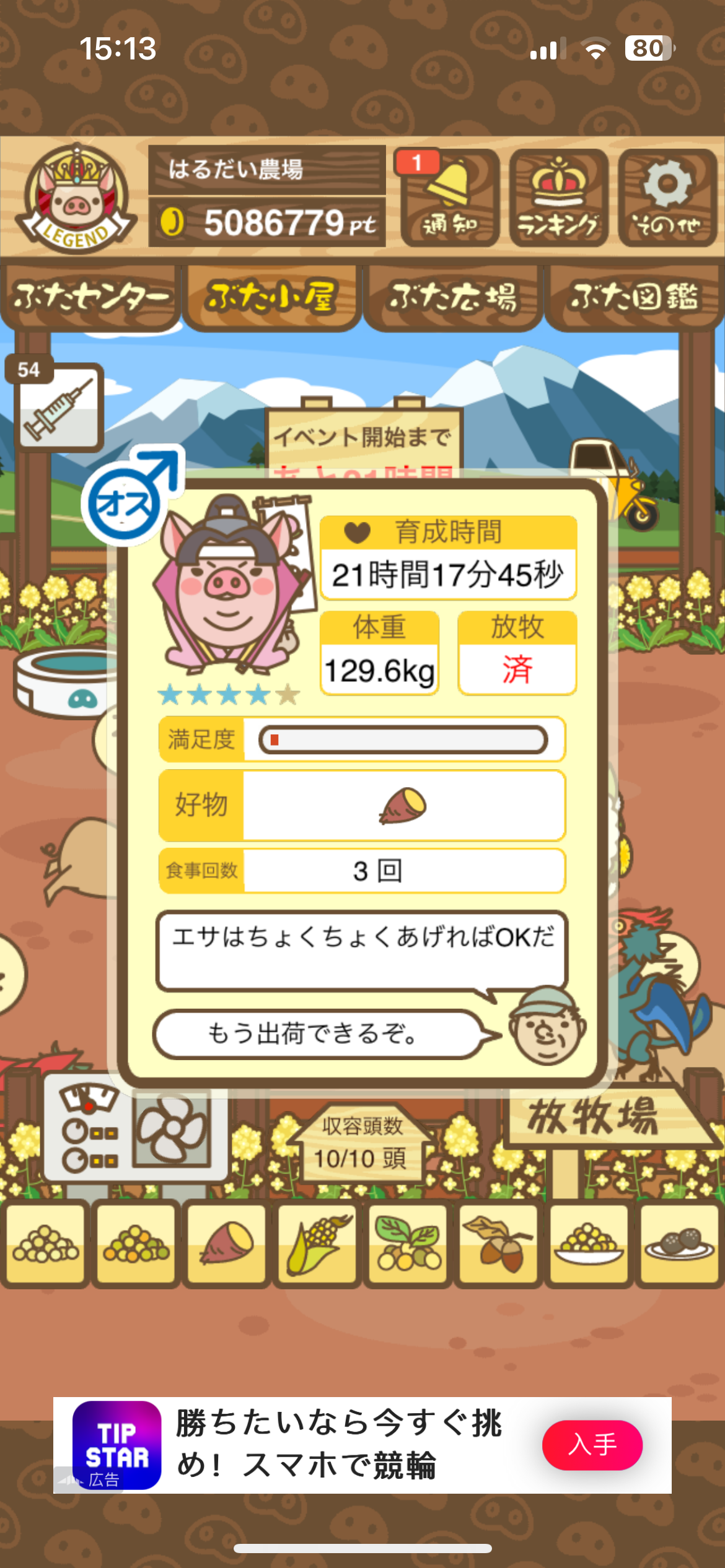Tap the 入手 button on the TIP STAR ad
The height and width of the screenshot is (1568, 725).
[x=592, y=1445]
